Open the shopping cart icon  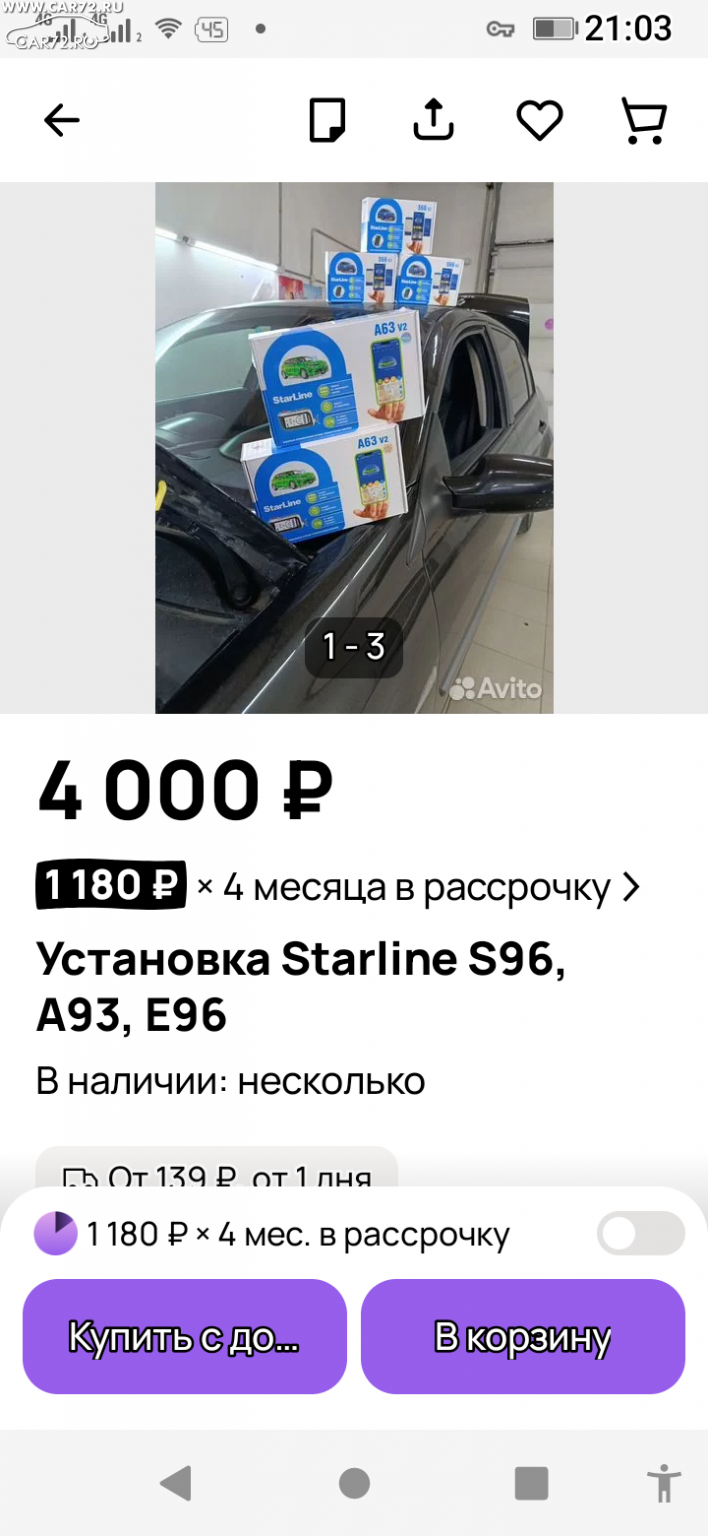(x=645, y=121)
